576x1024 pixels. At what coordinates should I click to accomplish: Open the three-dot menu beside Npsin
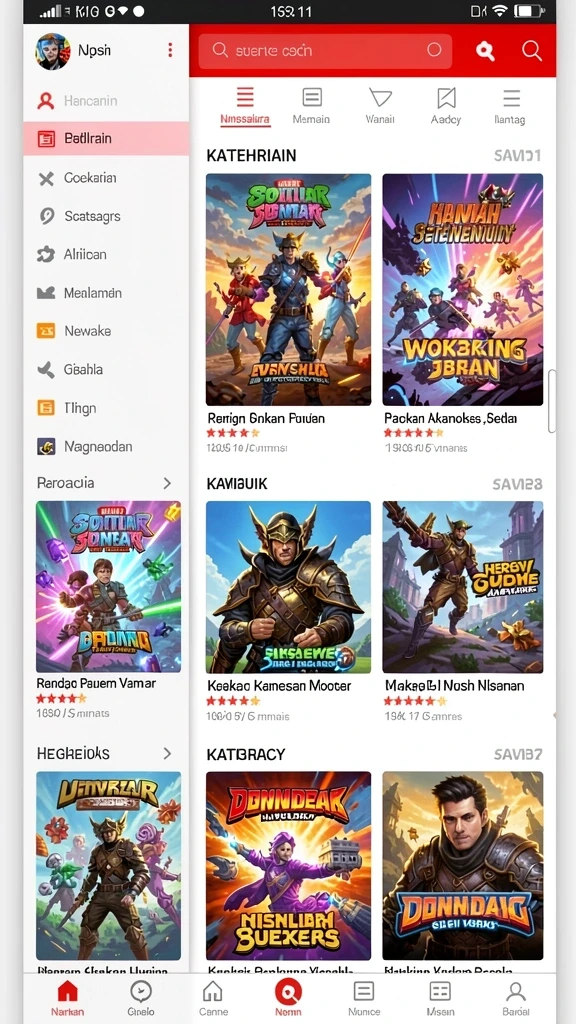tap(170, 50)
